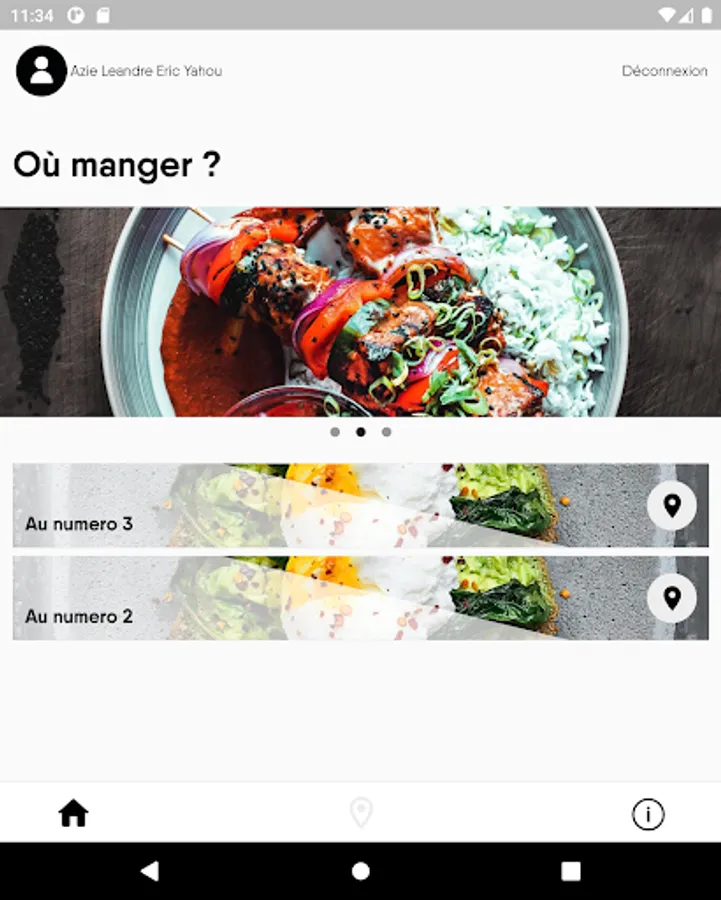Open the Au numero 3 restaurant card
The image size is (721, 900).
(360, 505)
